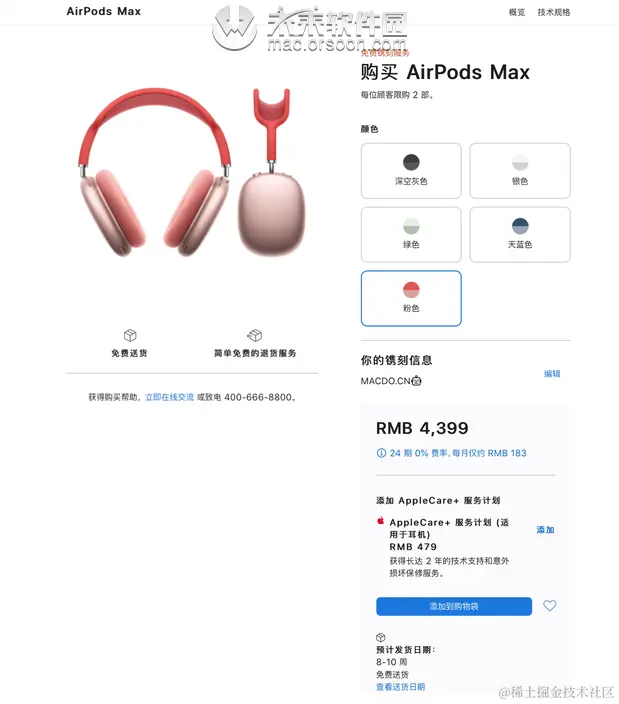Open the 查看送货日期 link
The image size is (619, 704).
tap(400, 687)
